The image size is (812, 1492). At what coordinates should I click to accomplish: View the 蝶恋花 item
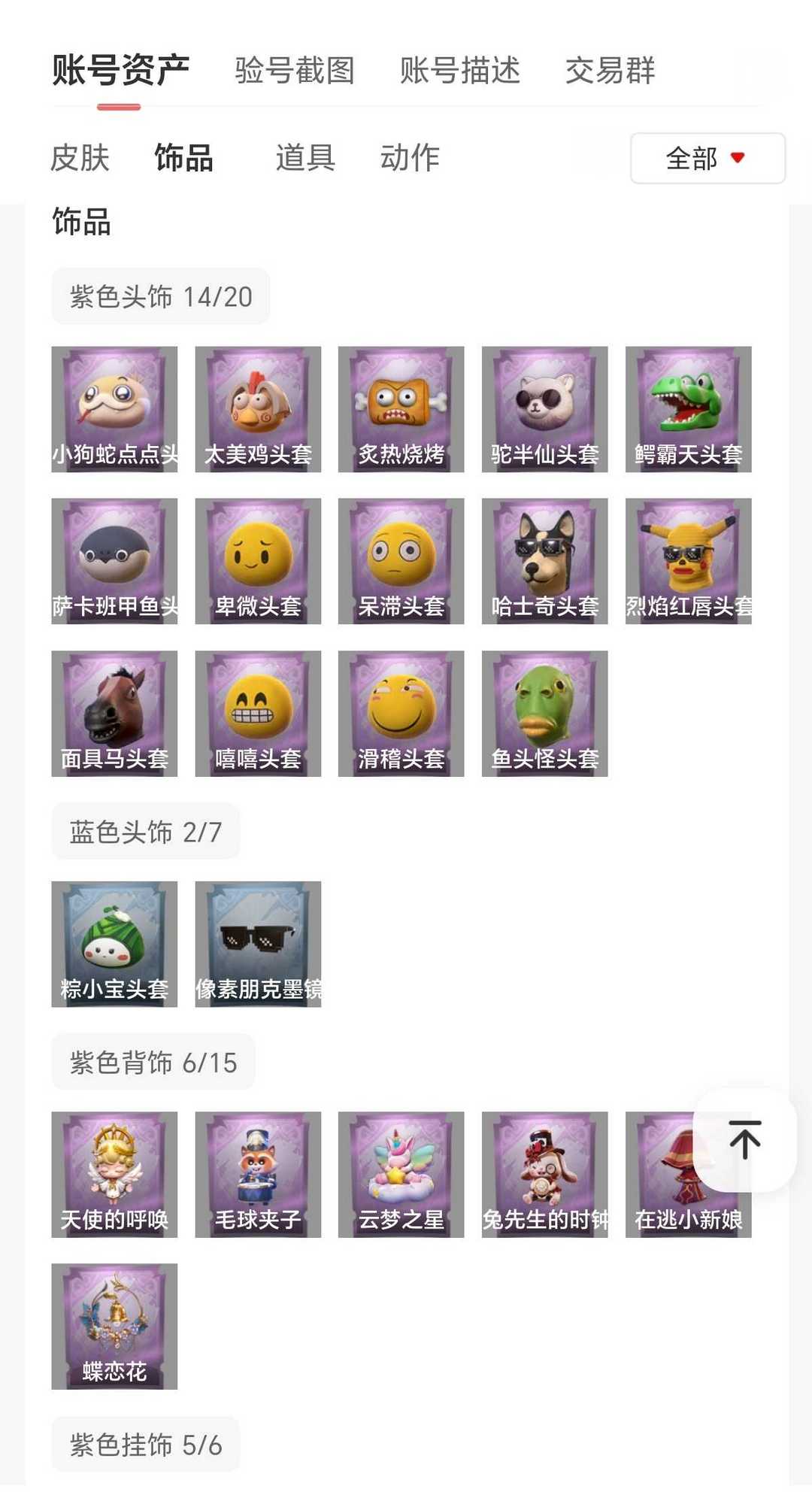[114, 1326]
